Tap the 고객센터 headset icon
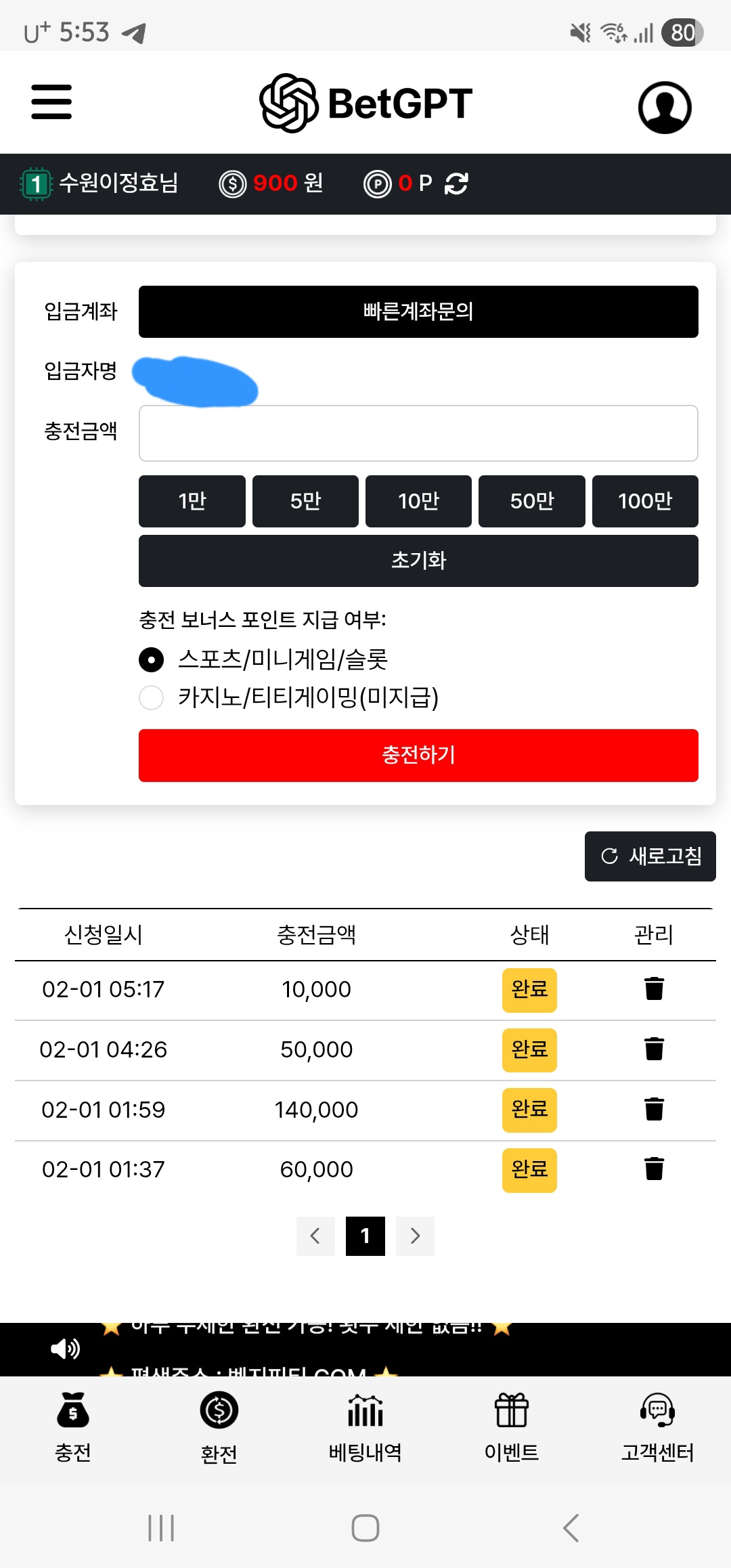 click(657, 1411)
